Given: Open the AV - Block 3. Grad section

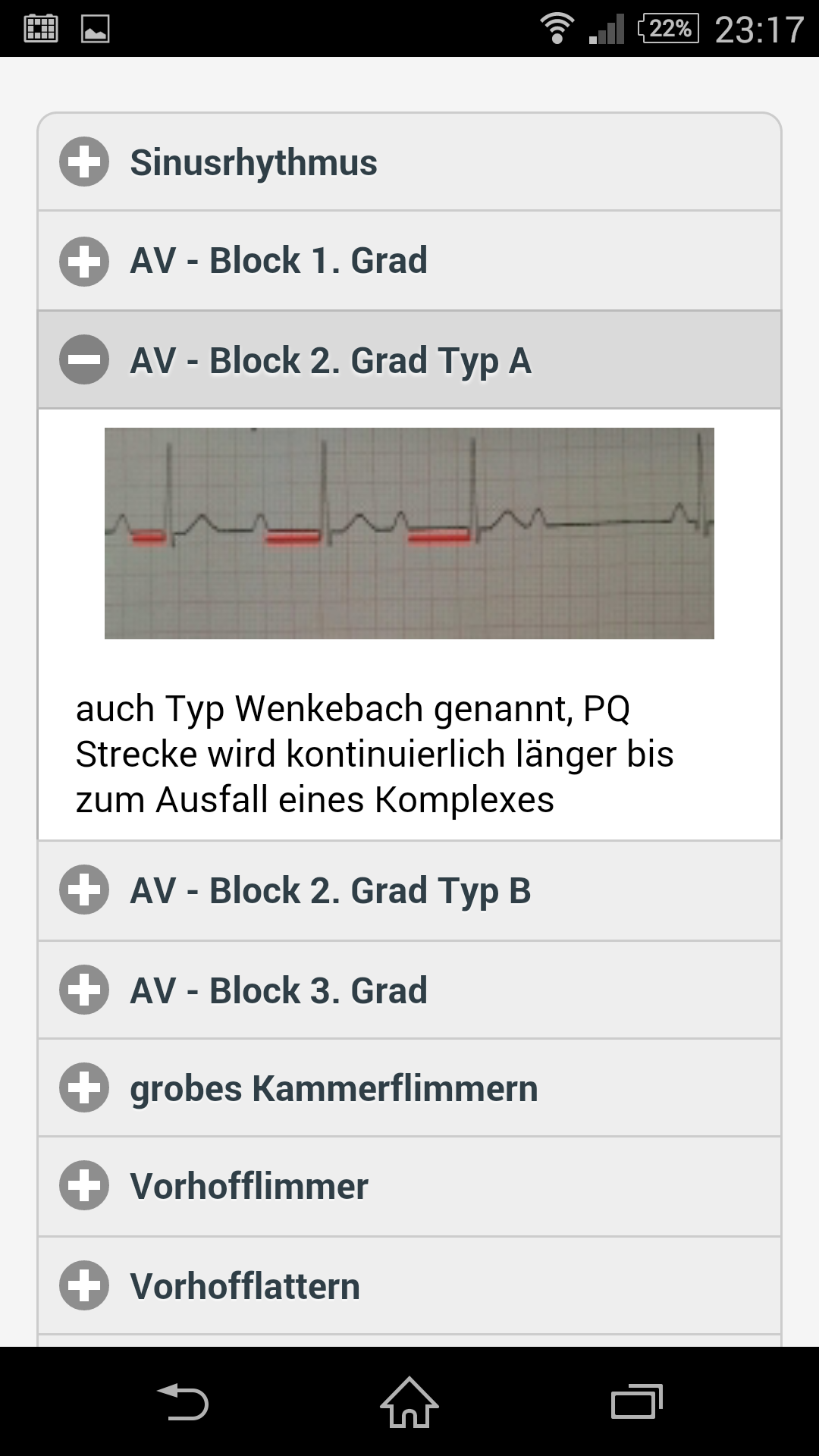Looking at the screenshot, I should [x=409, y=990].
